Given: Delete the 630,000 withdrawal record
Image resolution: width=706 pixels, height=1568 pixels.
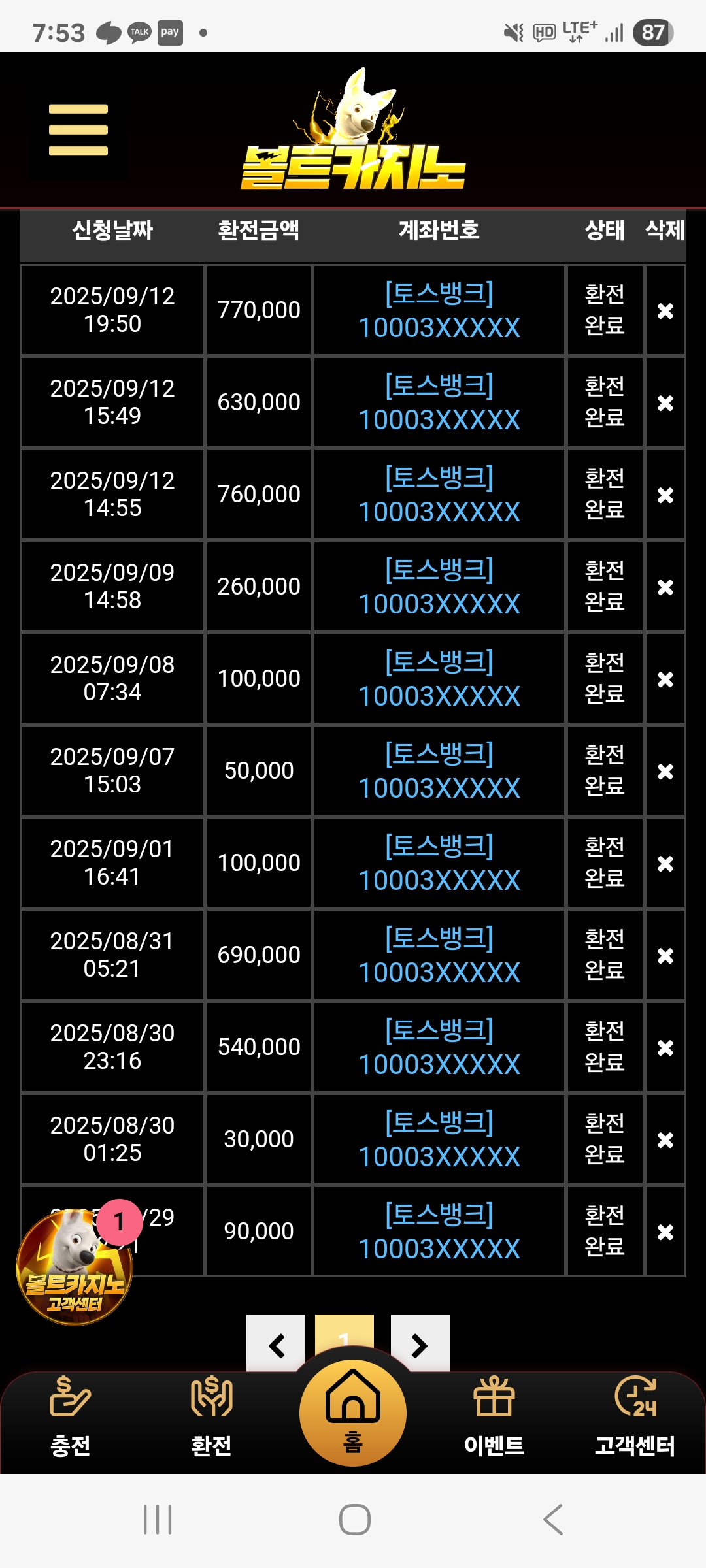Looking at the screenshot, I should pos(665,403).
